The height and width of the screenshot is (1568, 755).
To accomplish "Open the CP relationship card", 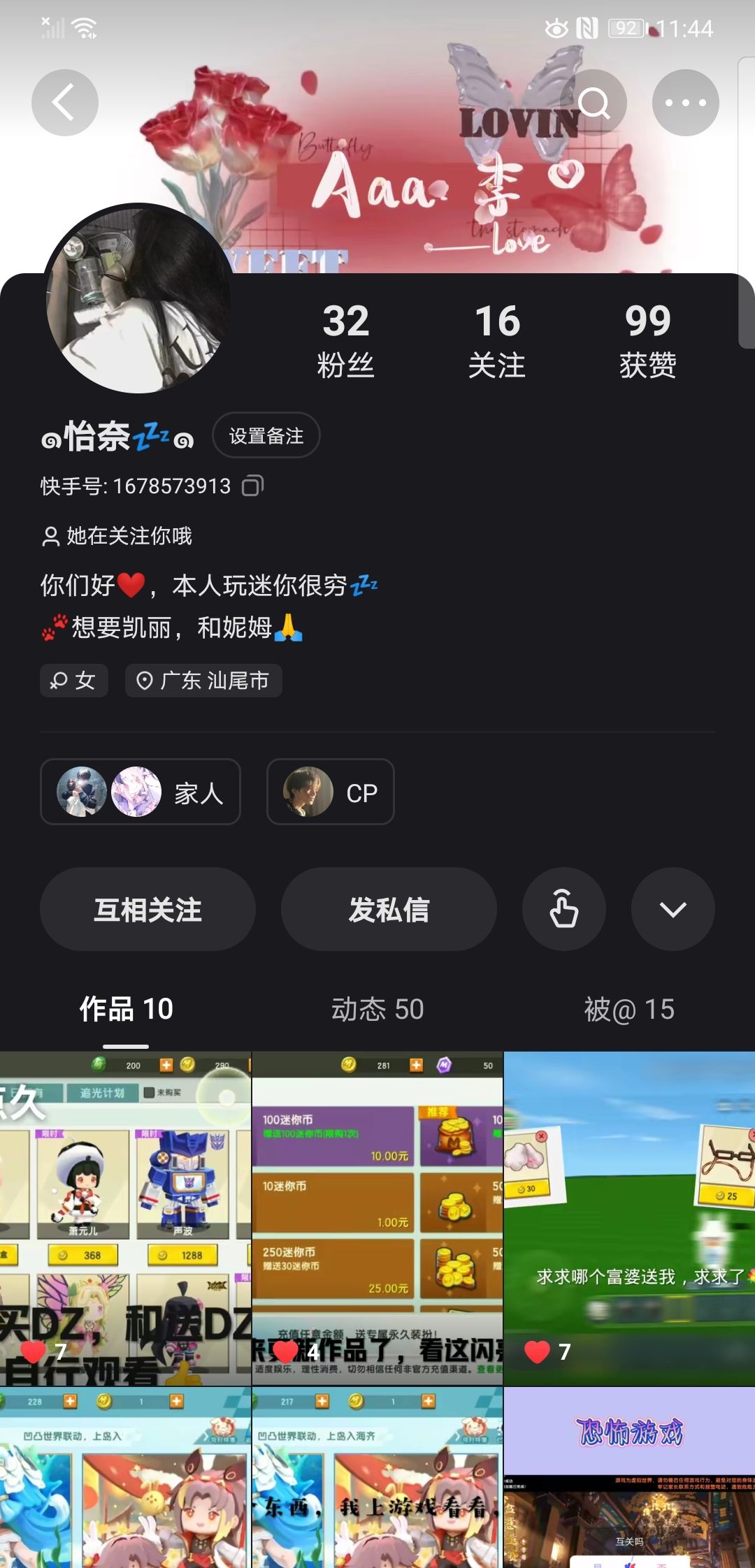I will pyautogui.click(x=330, y=792).
